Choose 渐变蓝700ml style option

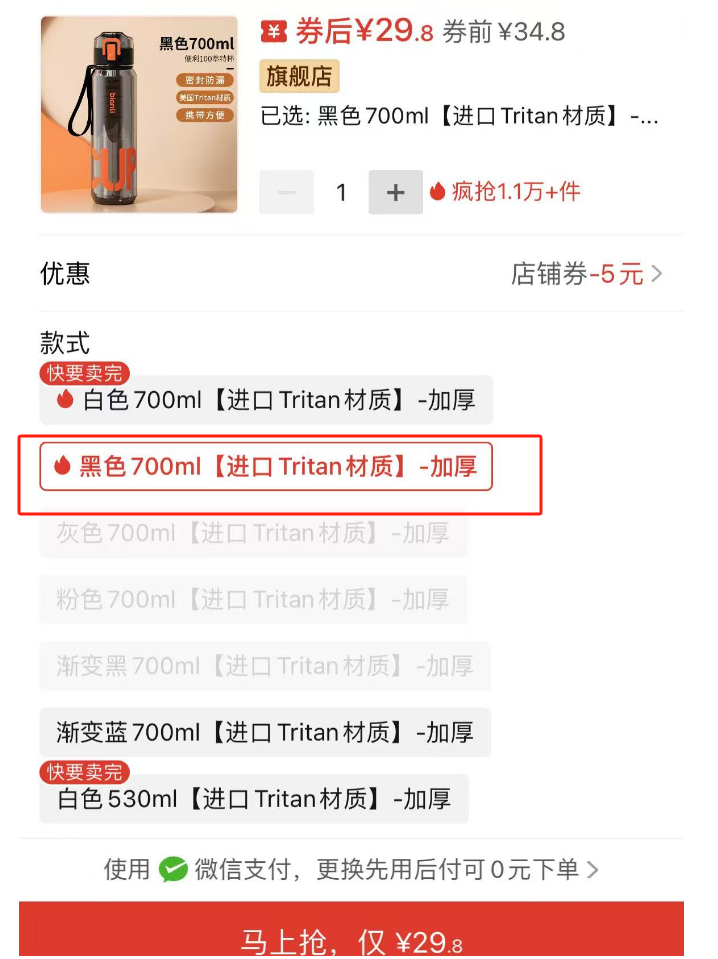coord(265,733)
